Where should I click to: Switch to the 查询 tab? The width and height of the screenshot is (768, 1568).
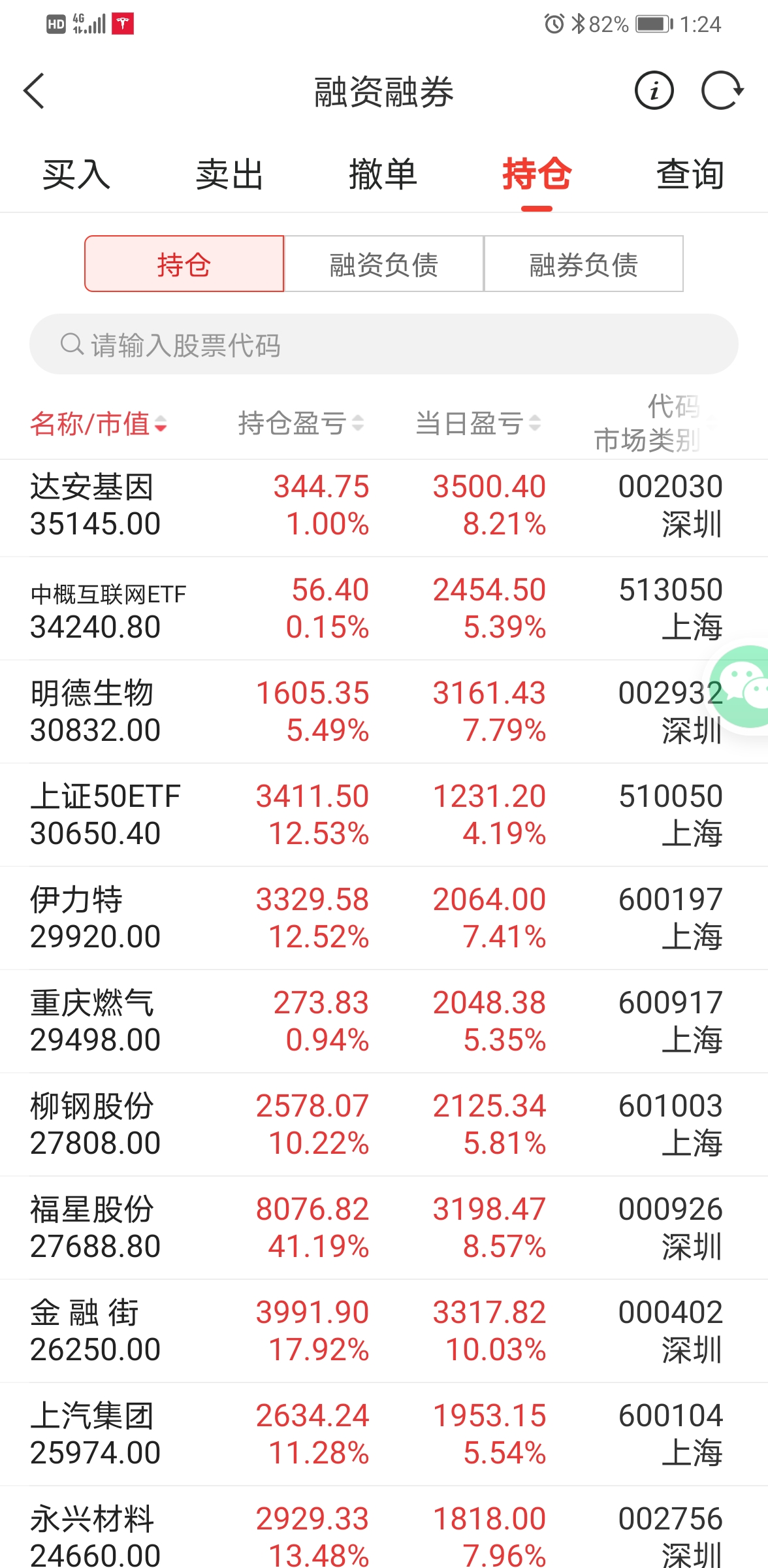click(690, 175)
